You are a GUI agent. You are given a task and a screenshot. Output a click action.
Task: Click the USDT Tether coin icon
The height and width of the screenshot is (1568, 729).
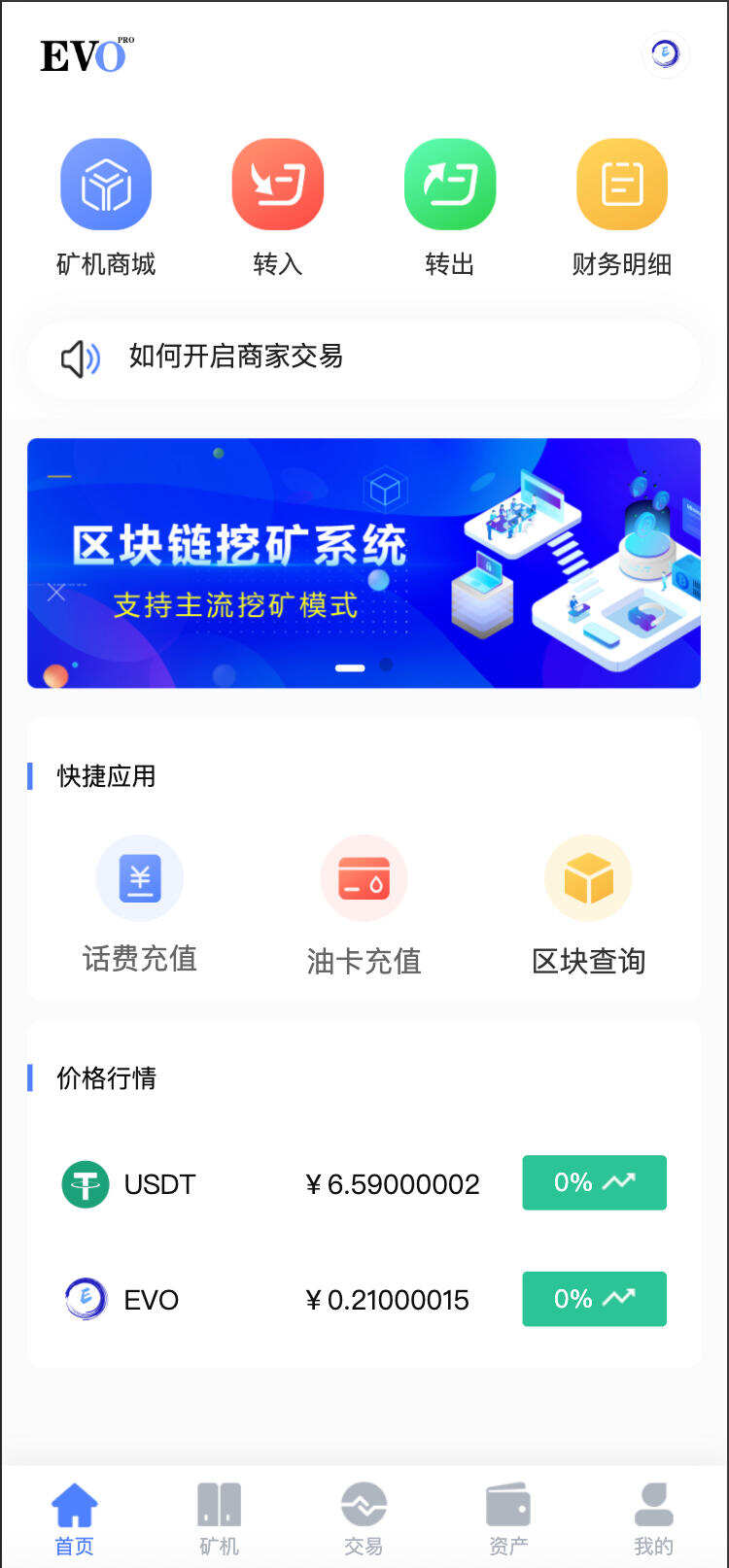coord(85,1184)
